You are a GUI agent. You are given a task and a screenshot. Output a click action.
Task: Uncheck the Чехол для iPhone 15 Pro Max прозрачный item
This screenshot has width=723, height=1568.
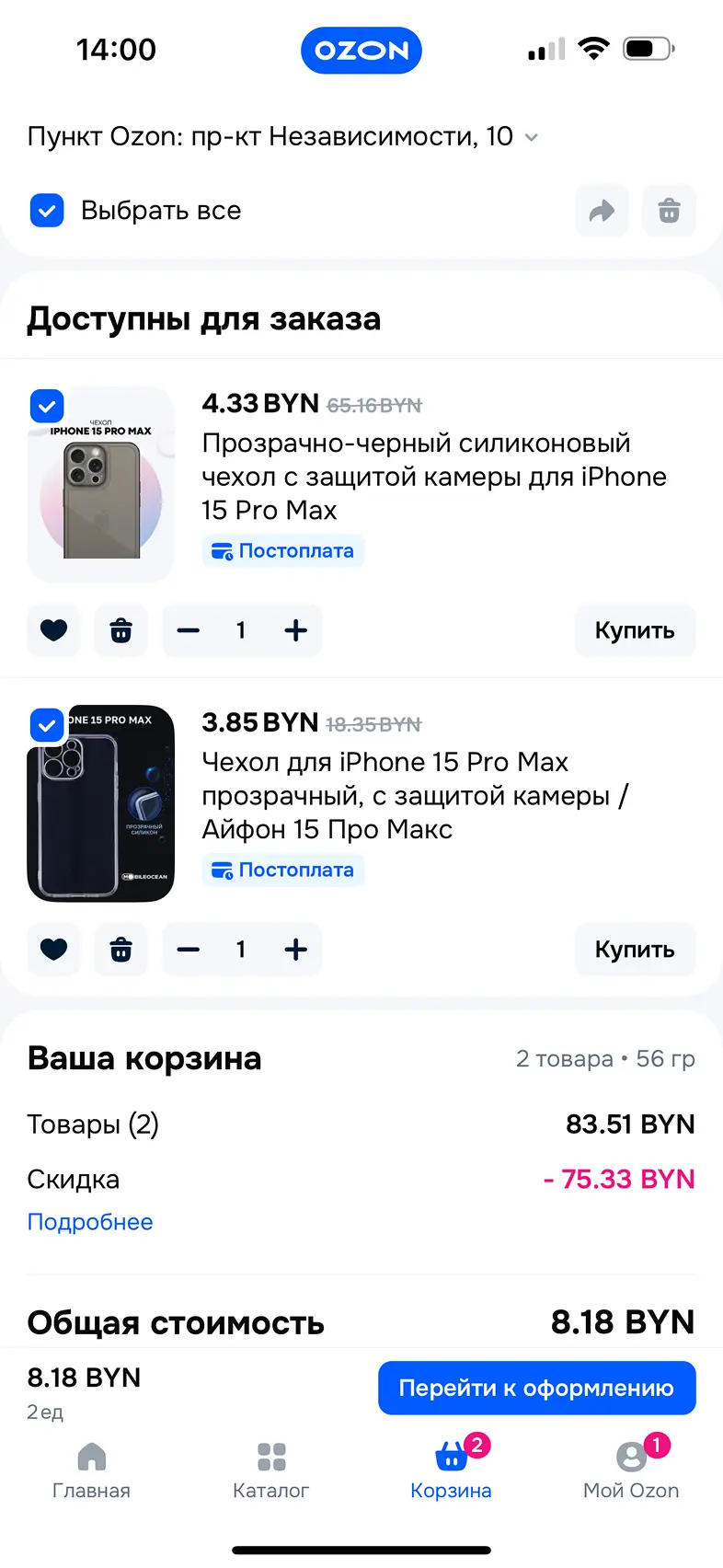pos(47,725)
